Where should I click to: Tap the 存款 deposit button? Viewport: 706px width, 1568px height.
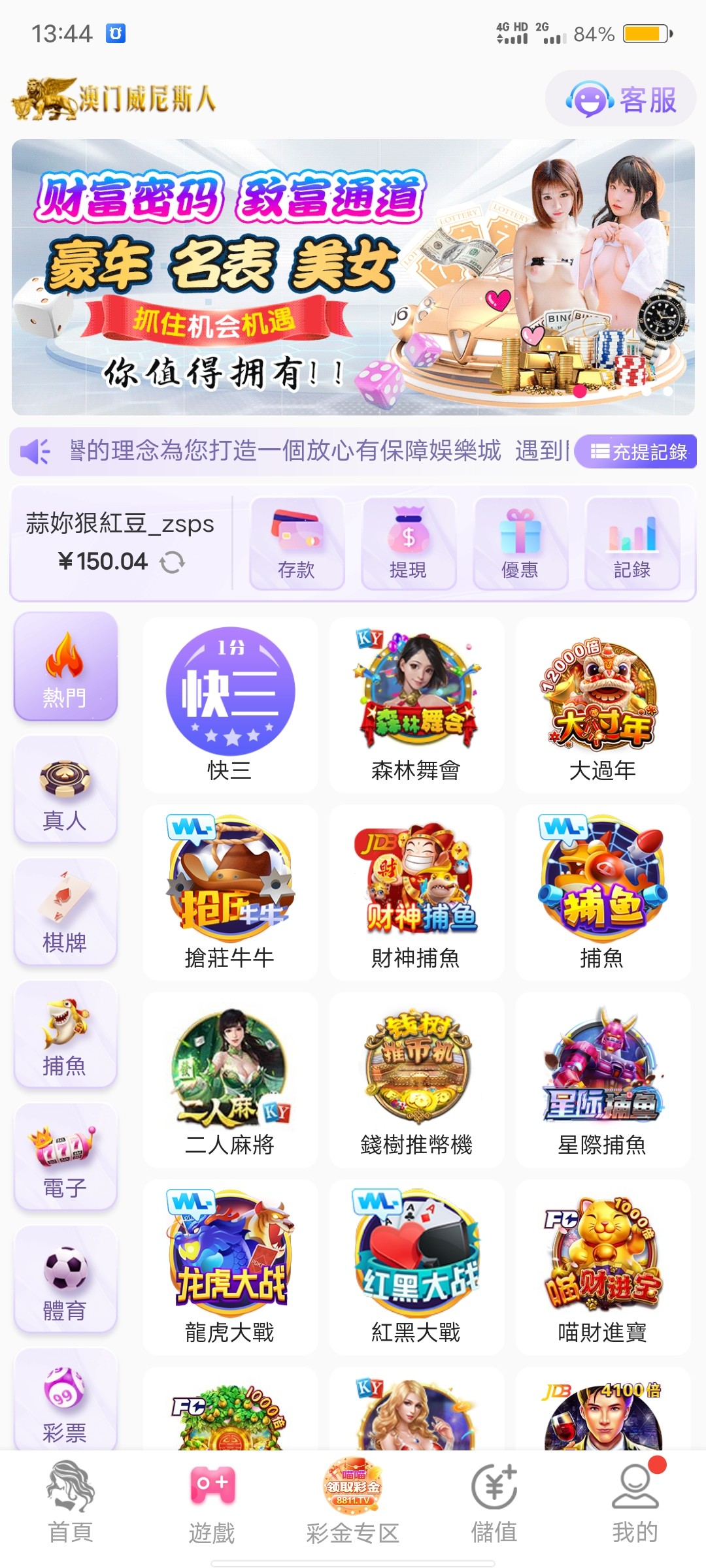[297, 544]
